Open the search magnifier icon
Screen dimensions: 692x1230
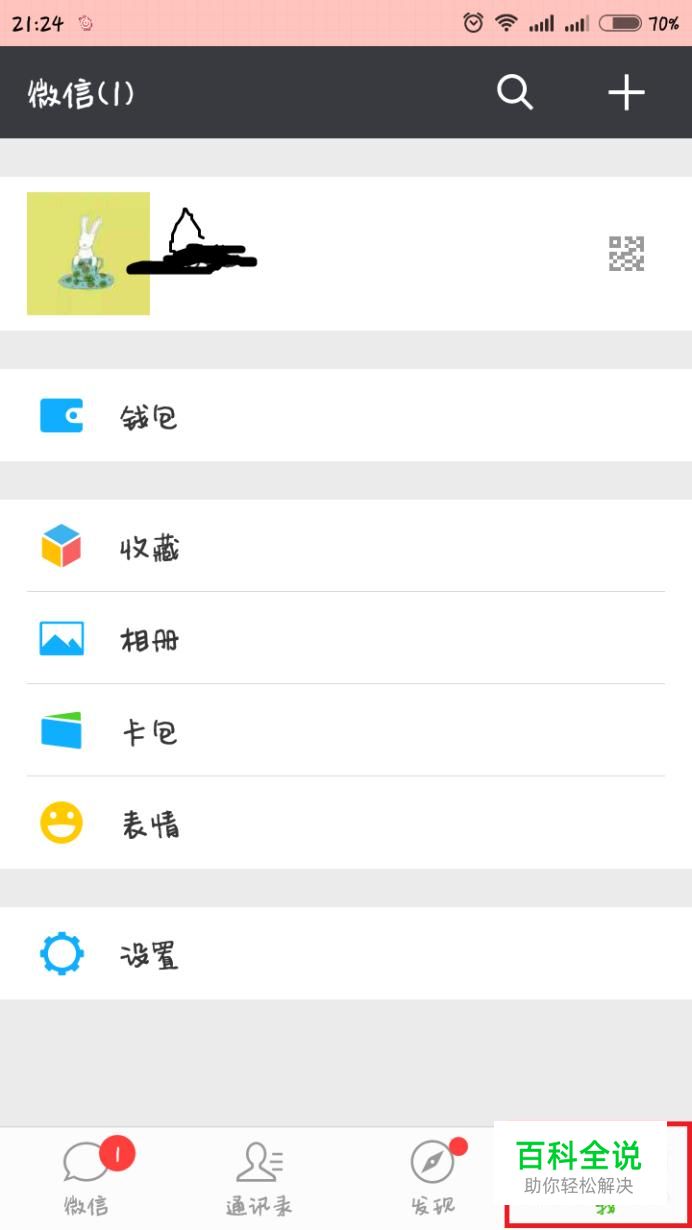515,93
